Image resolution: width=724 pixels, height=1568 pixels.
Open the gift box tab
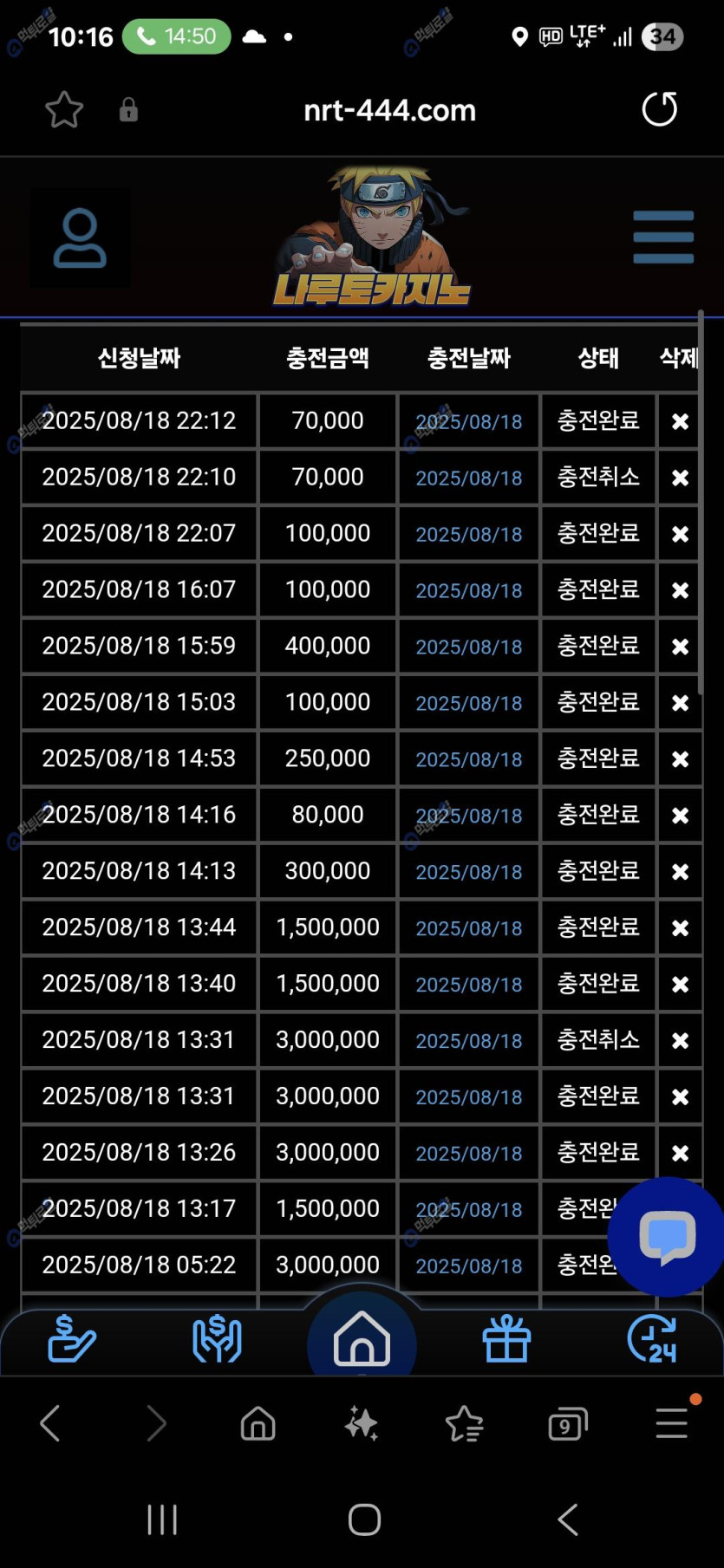pyautogui.click(x=506, y=1339)
